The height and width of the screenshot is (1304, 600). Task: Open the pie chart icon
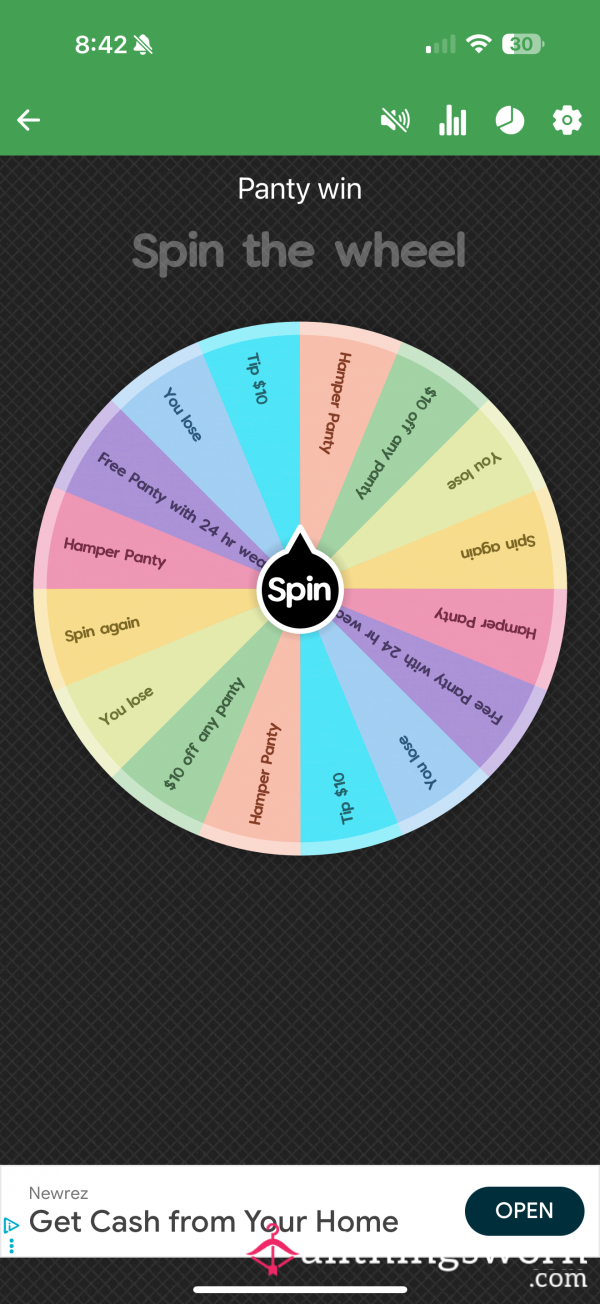(510, 121)
